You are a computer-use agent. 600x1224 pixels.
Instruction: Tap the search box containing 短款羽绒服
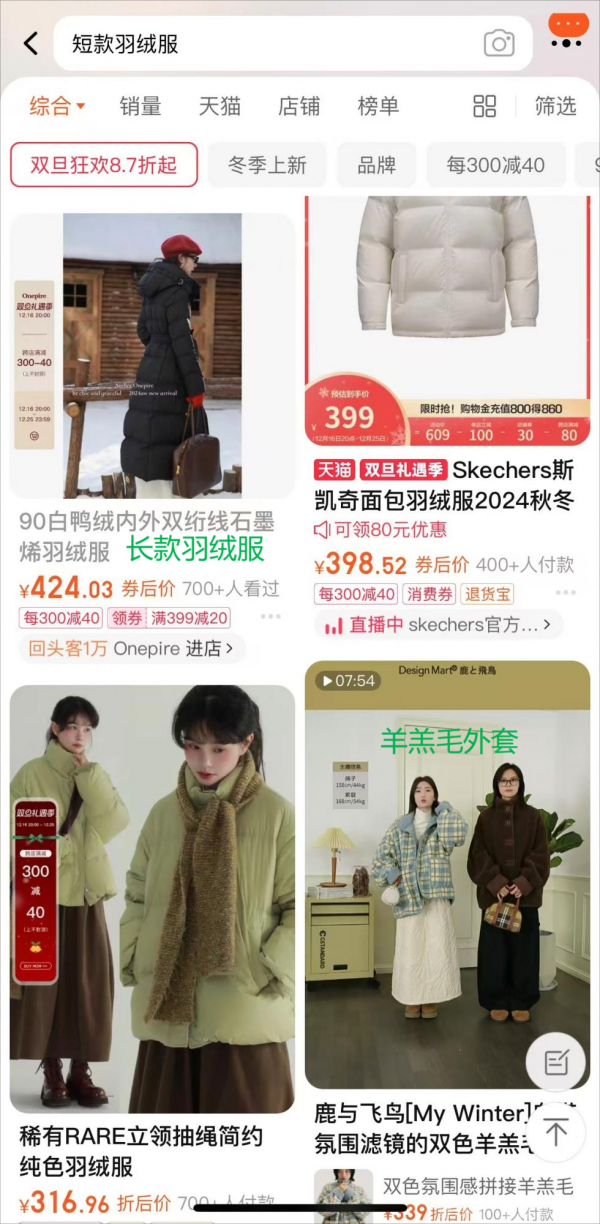[270, 43]
